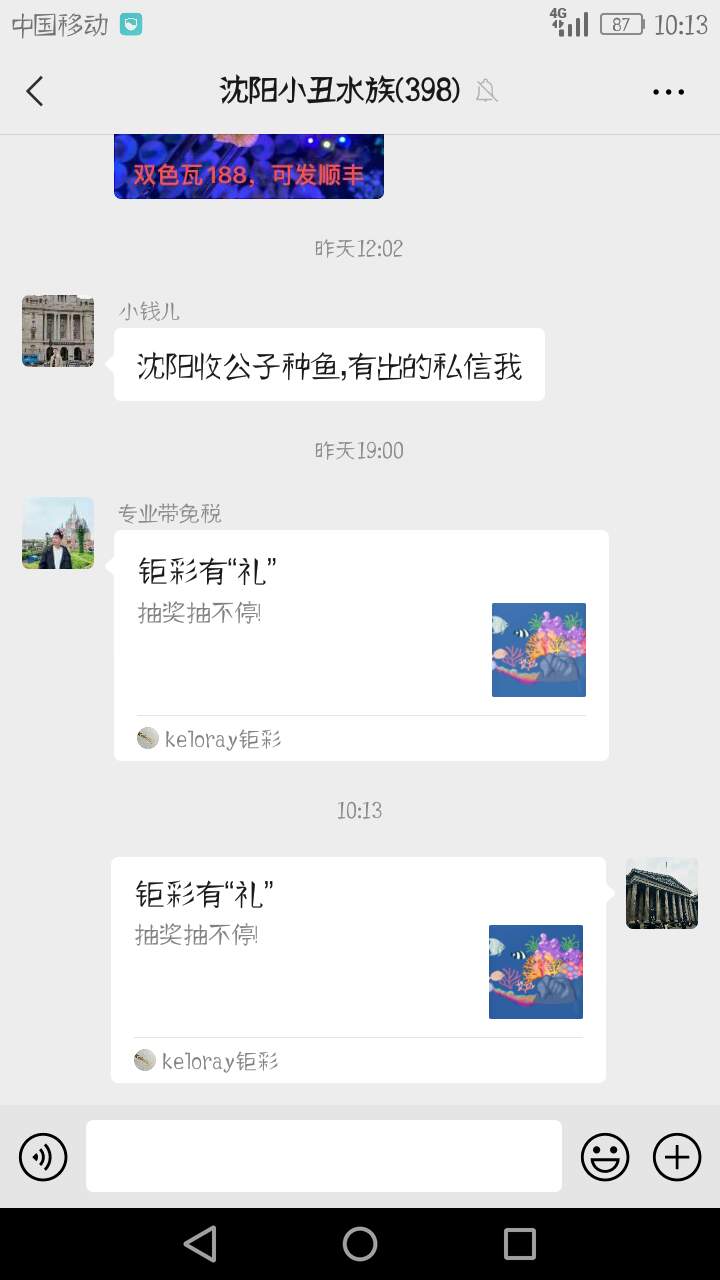Open my own shared 钜彩有“礼” card
Viewport: 720px width, 1280px height.
(358, 969)
